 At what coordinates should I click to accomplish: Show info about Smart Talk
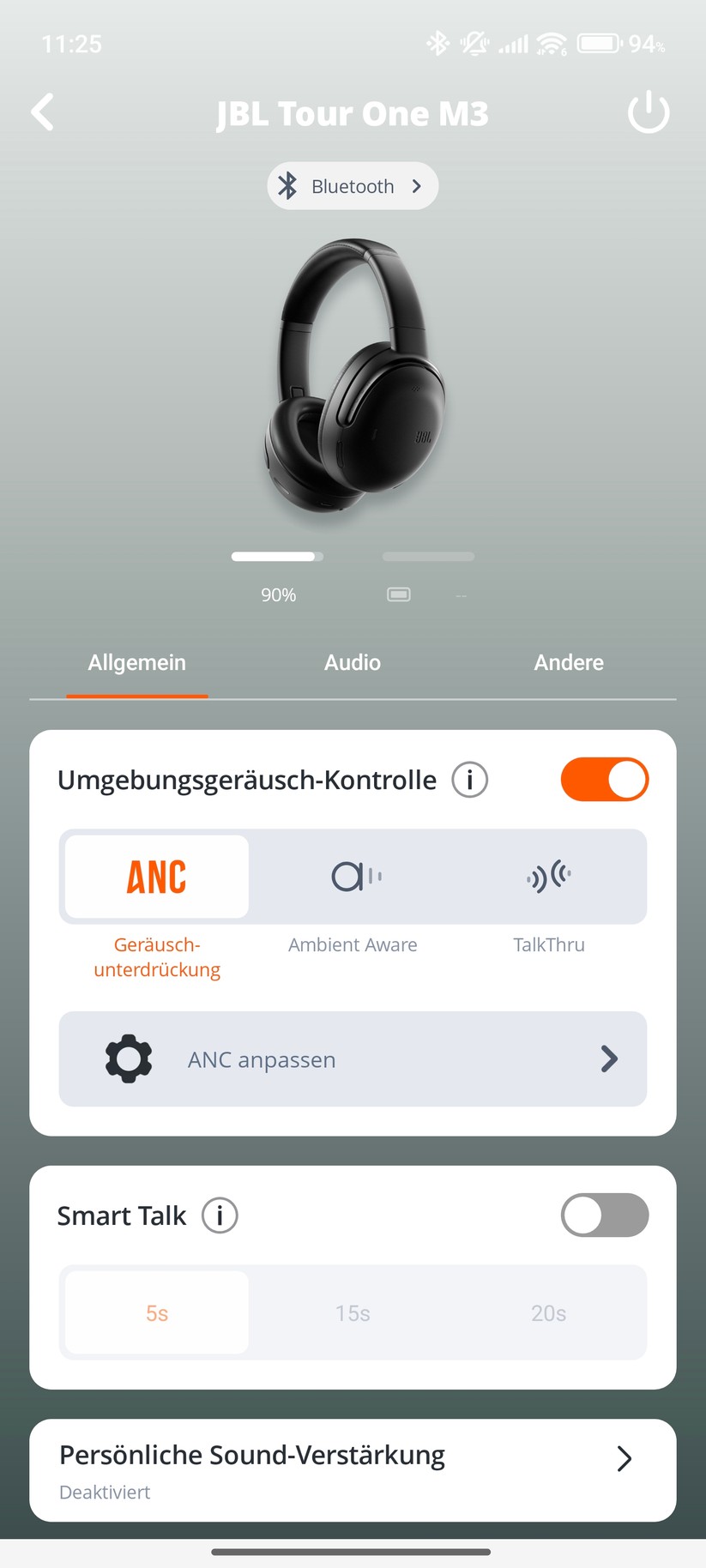[x=220, y=1215]
